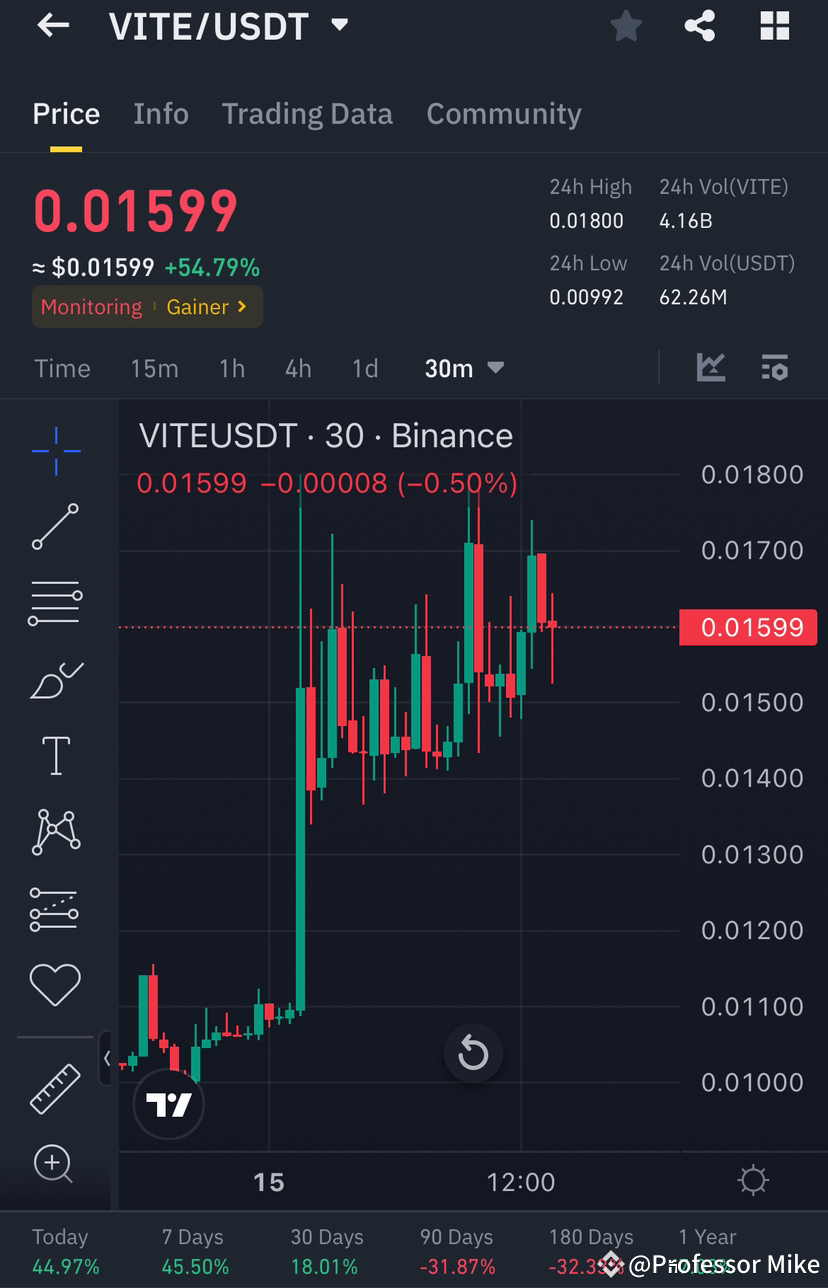Open the forecast drawing tool
828x1288 pixels.
54,908
